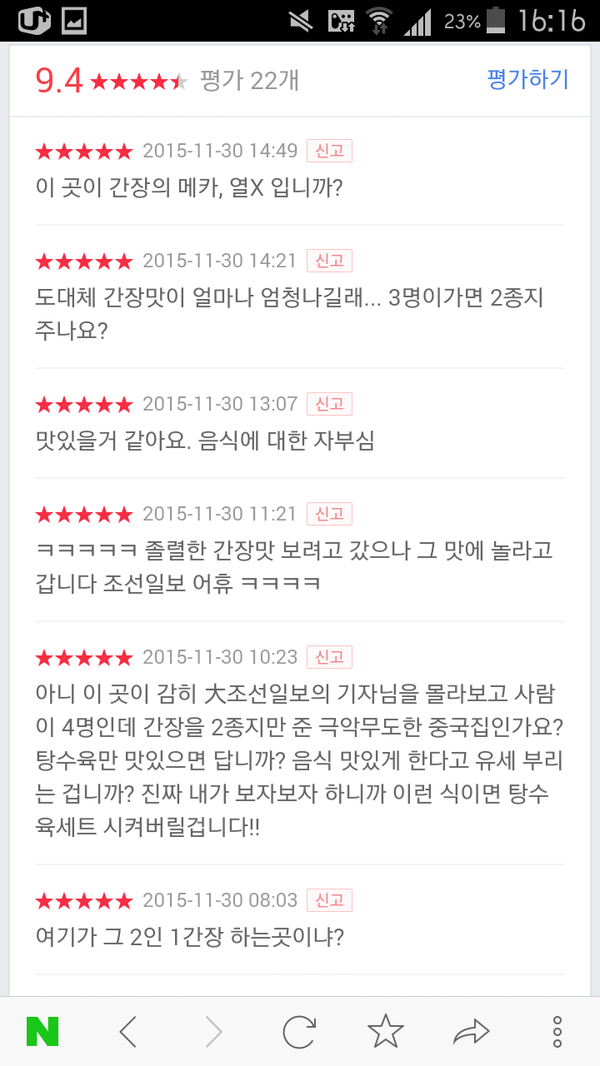Open the Naver home button
Screen dimensions: 600x1066
42,1031
